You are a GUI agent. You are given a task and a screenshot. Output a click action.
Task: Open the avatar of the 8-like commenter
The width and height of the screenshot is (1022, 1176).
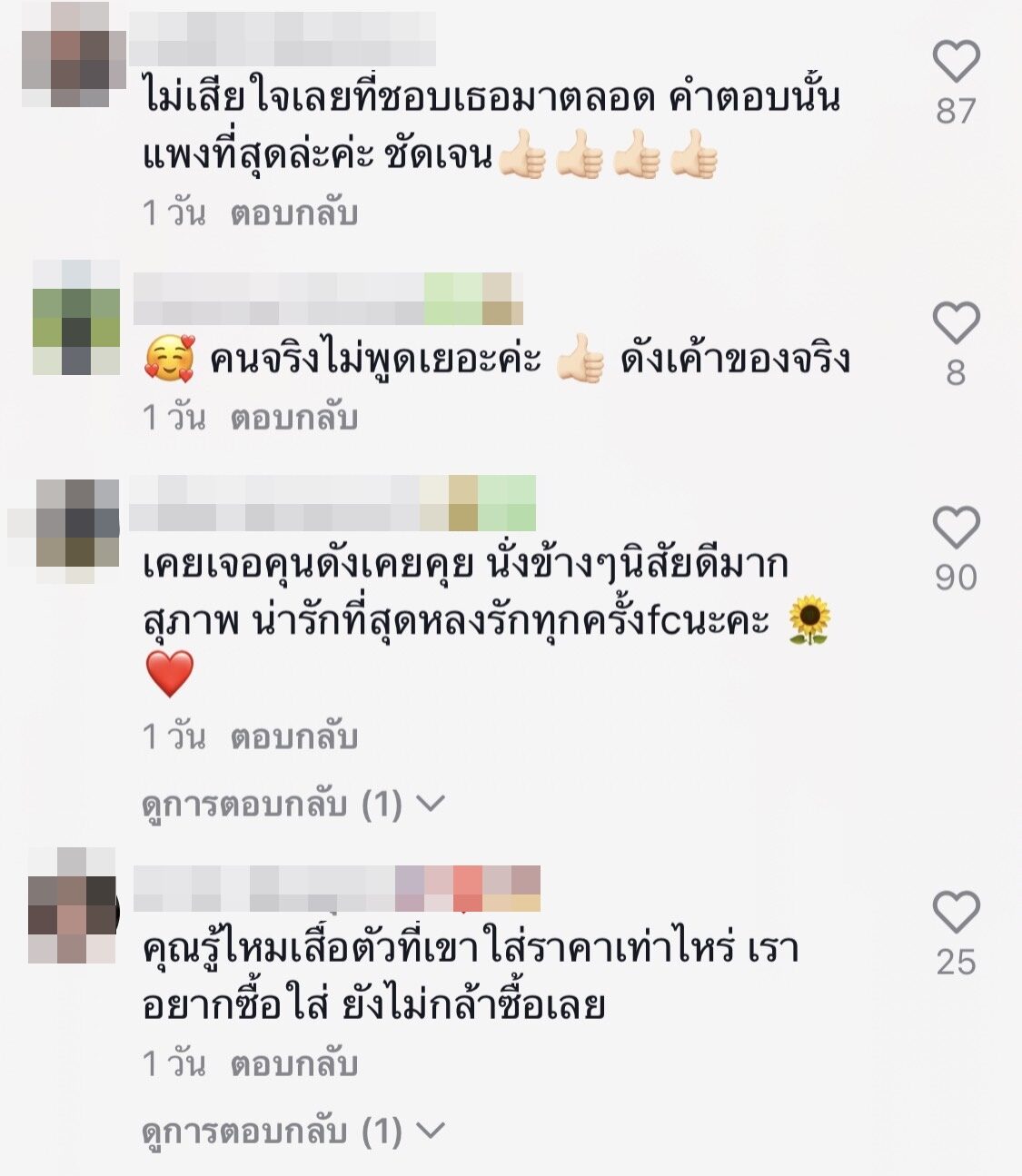point(76,318)
